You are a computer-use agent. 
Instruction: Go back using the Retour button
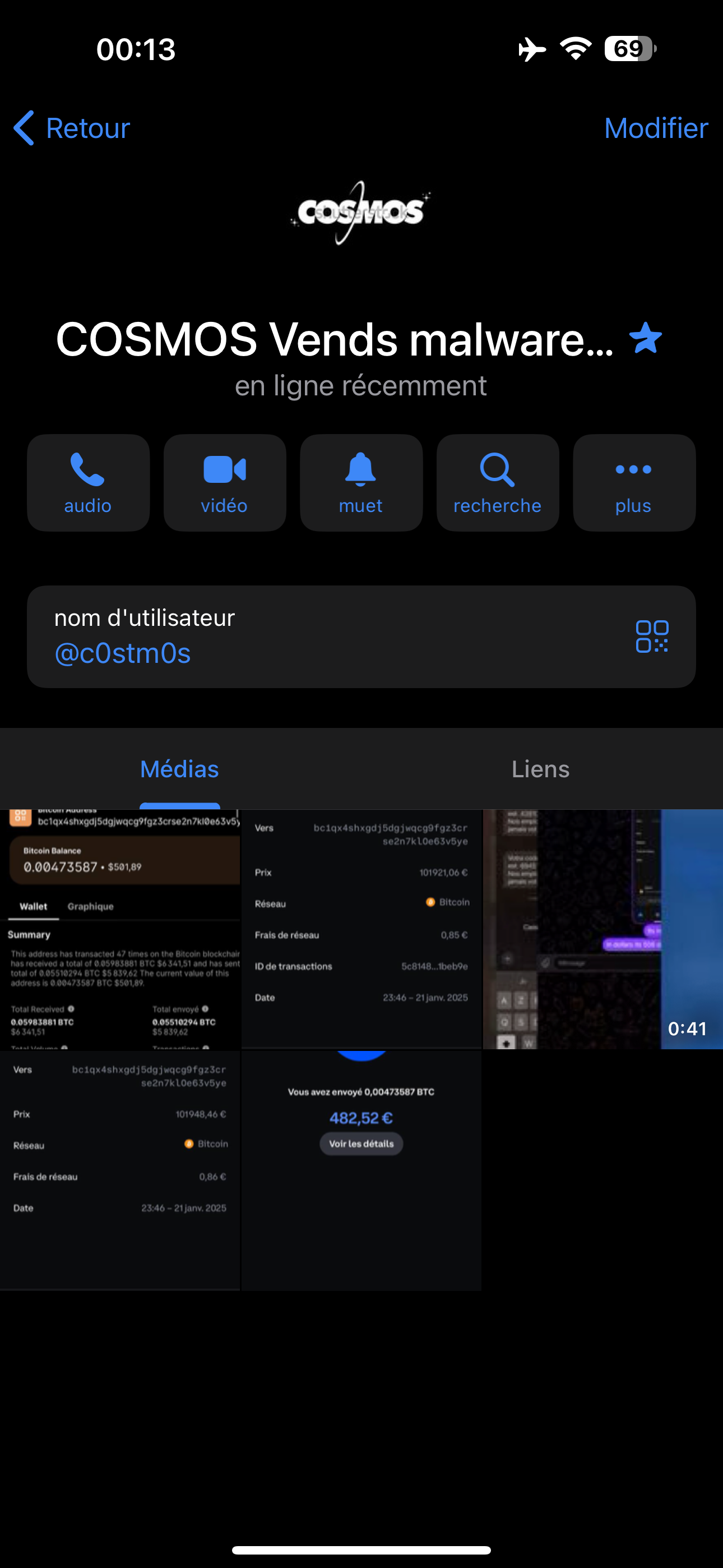[x=72, y=128]
